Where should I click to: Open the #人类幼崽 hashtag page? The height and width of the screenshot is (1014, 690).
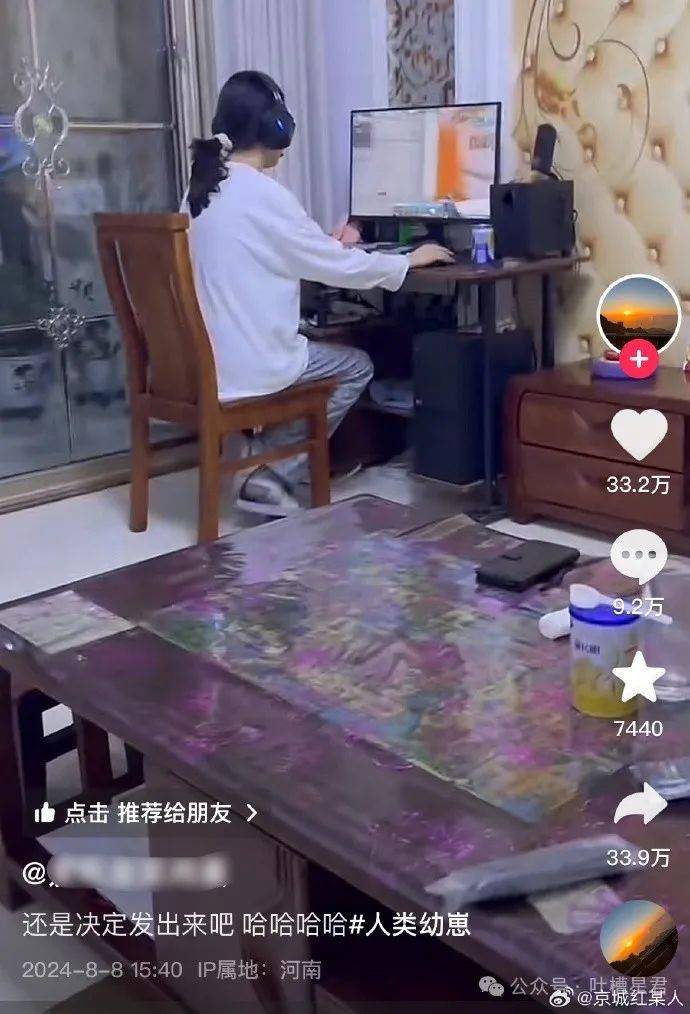click(x=409, y=925)
